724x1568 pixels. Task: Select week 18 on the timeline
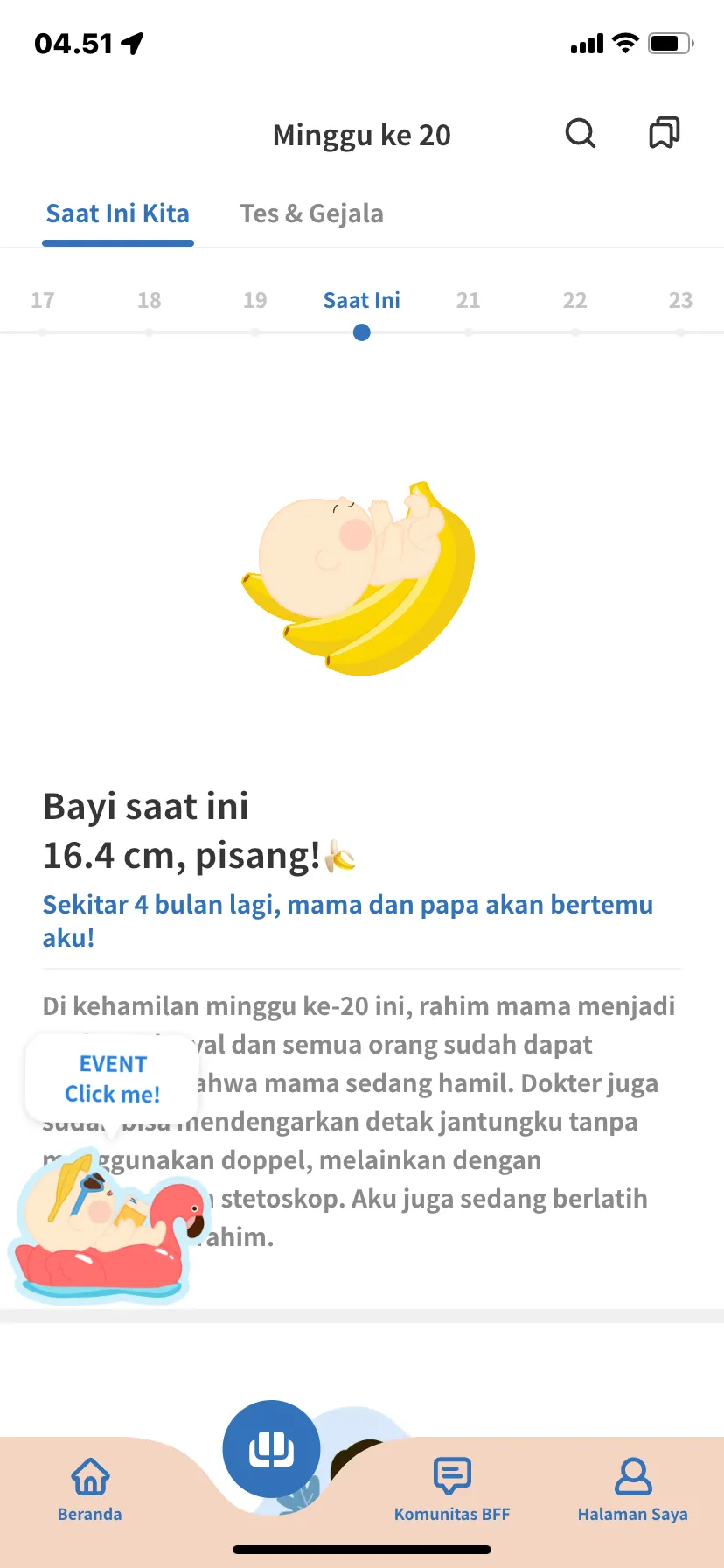coord(150,300)
